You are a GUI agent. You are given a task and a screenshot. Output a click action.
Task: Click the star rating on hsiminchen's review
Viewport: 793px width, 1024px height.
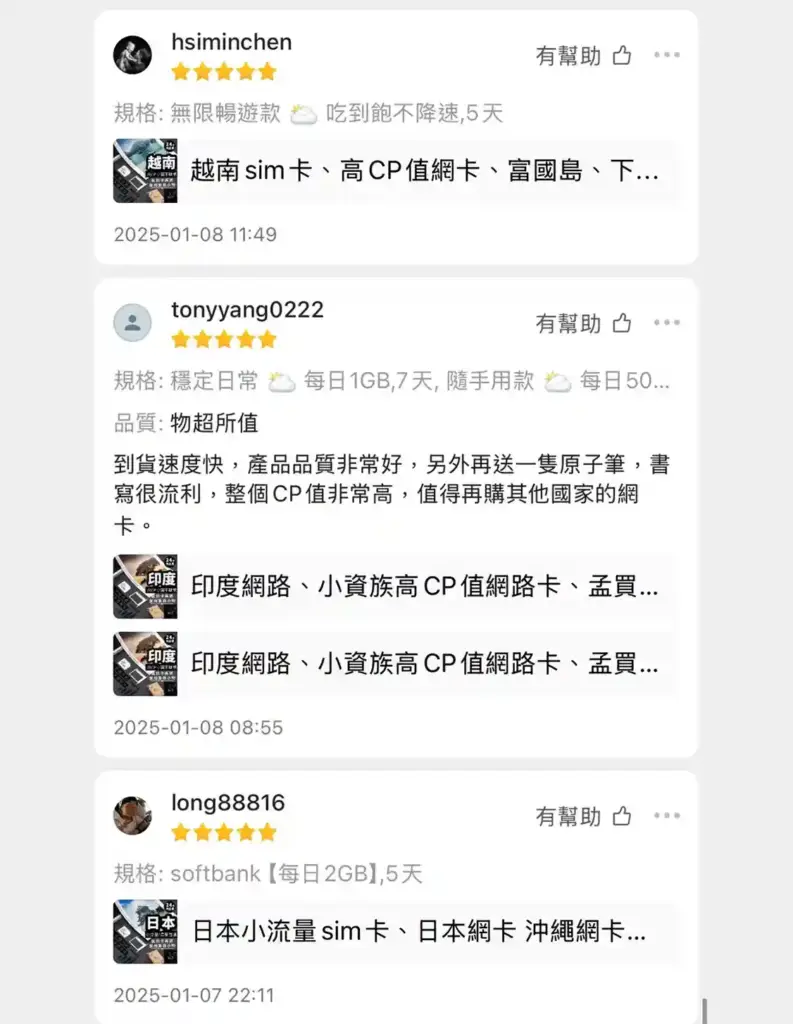pos(223,71)
